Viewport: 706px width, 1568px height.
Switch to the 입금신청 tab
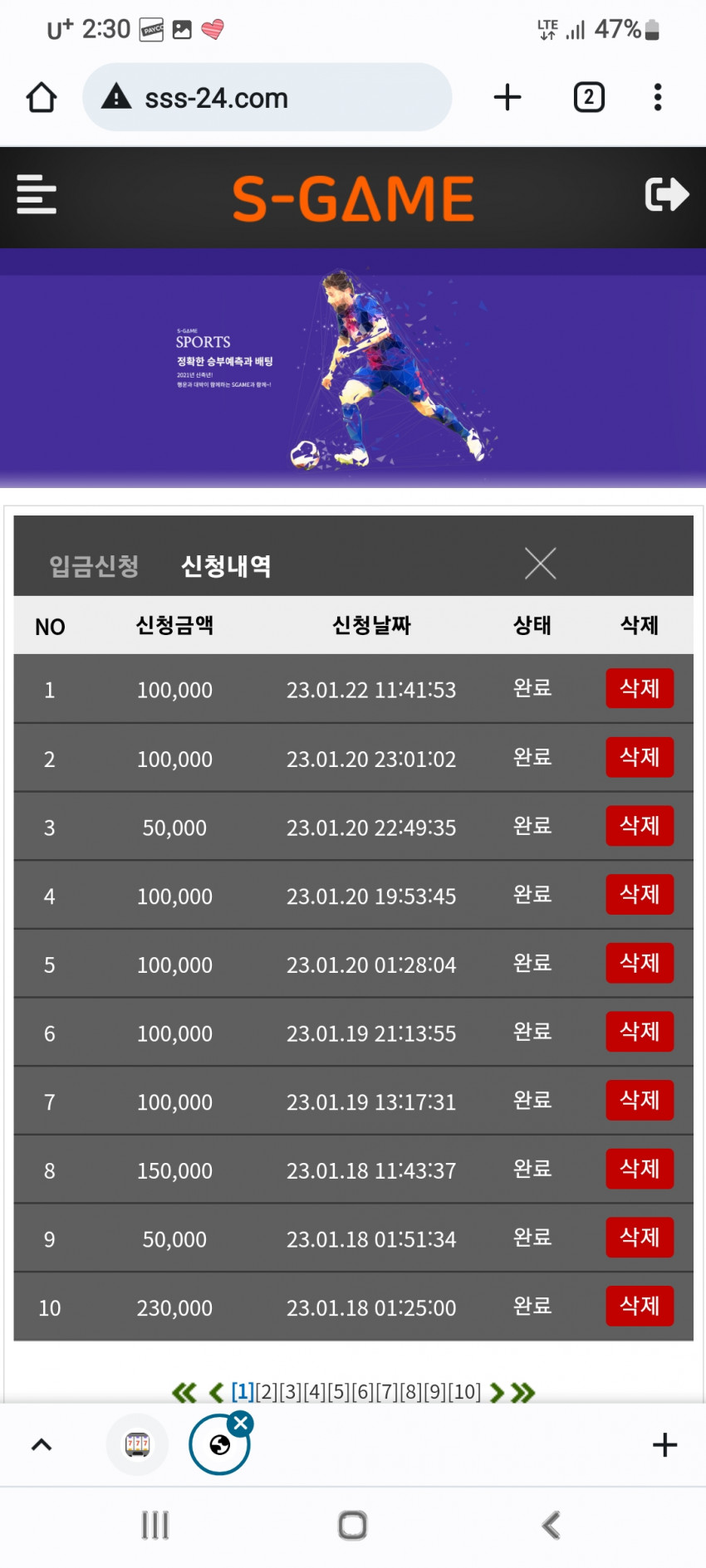point(94,565)
